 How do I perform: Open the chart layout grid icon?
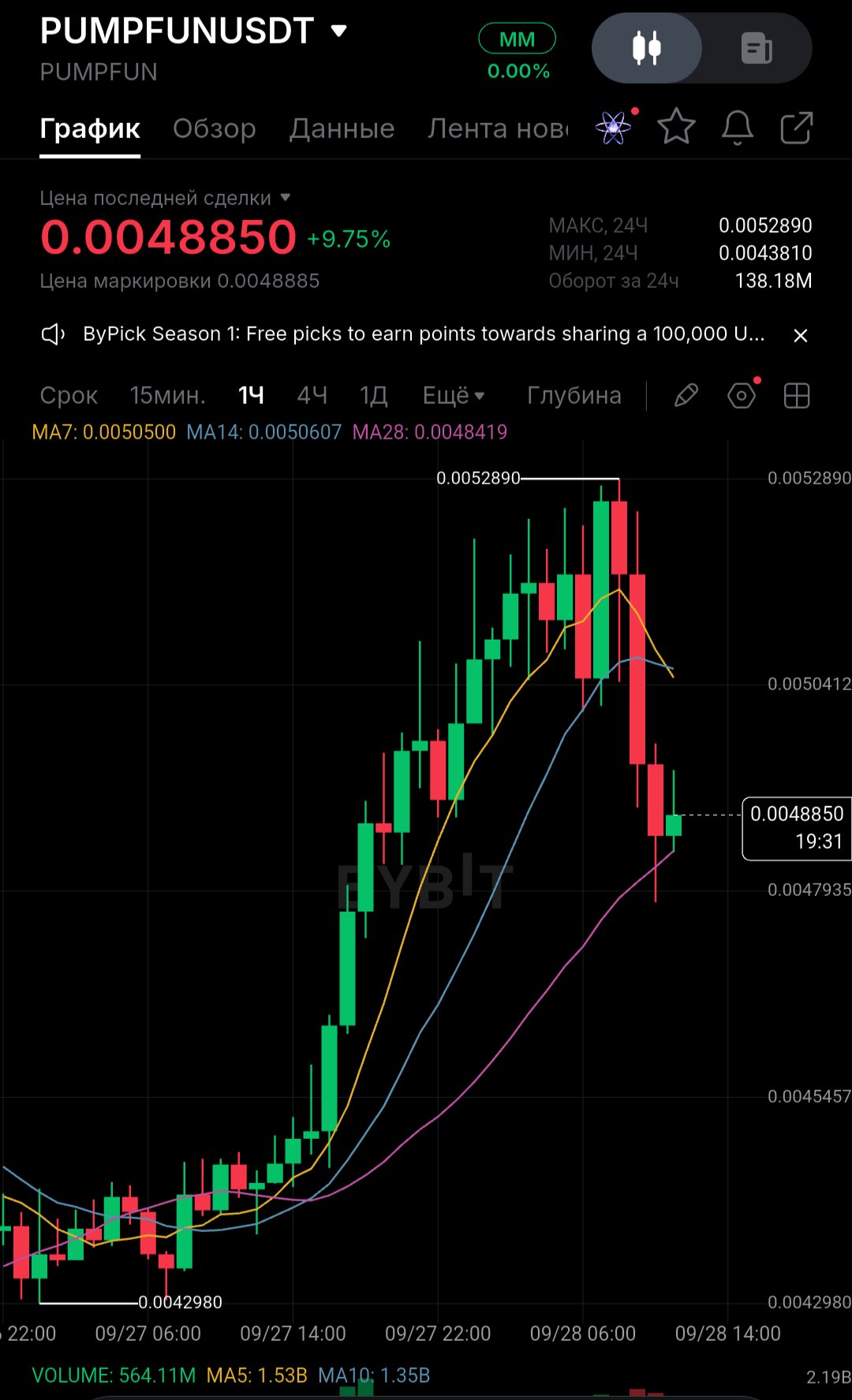tap(797, 395)
